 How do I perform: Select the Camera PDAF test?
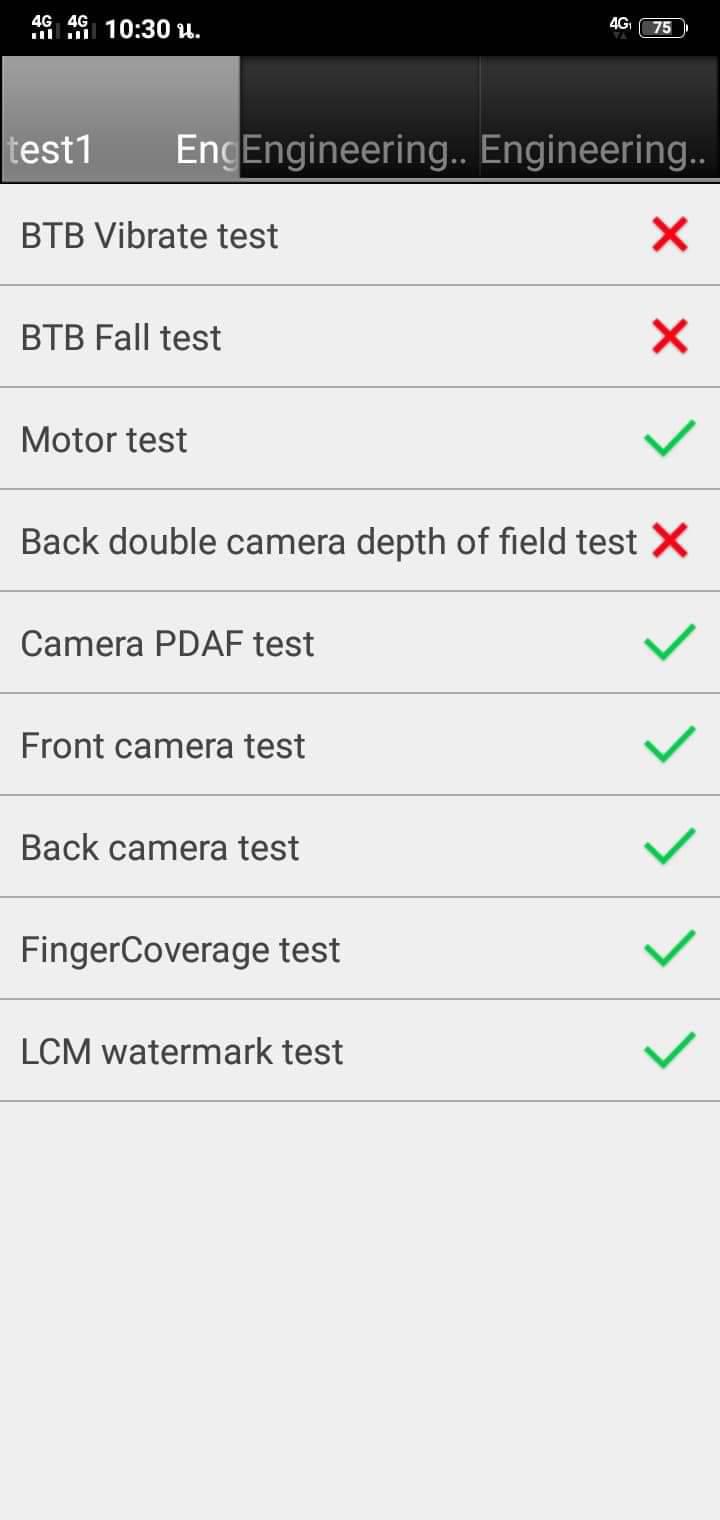pos(360,643)
